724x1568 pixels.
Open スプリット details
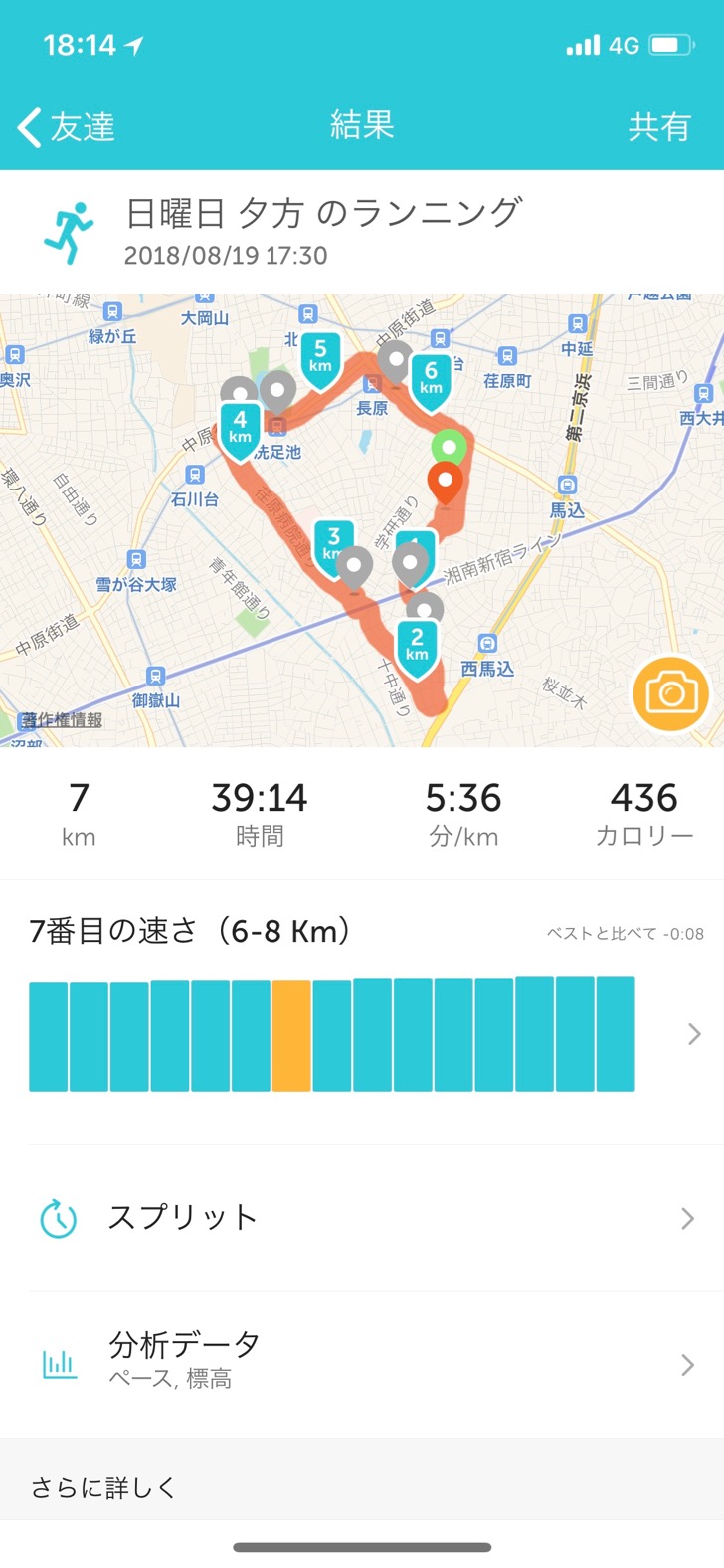362,1218
